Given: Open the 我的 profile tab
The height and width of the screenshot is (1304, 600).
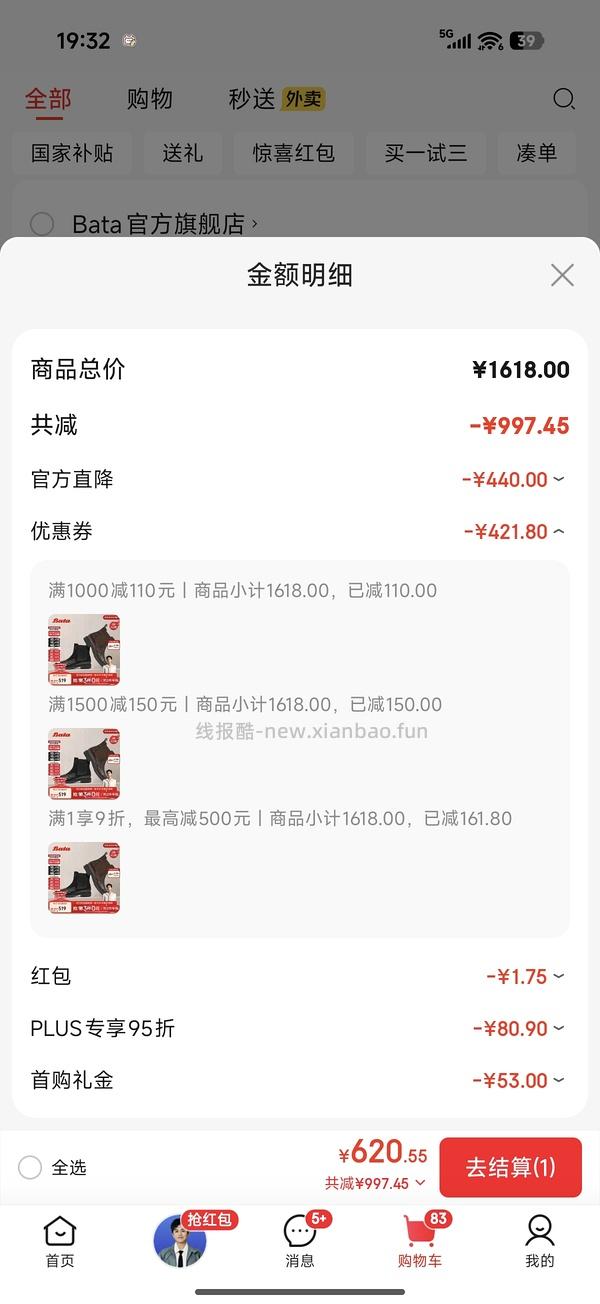Looking at the screenshot, I should [540, 1240].
